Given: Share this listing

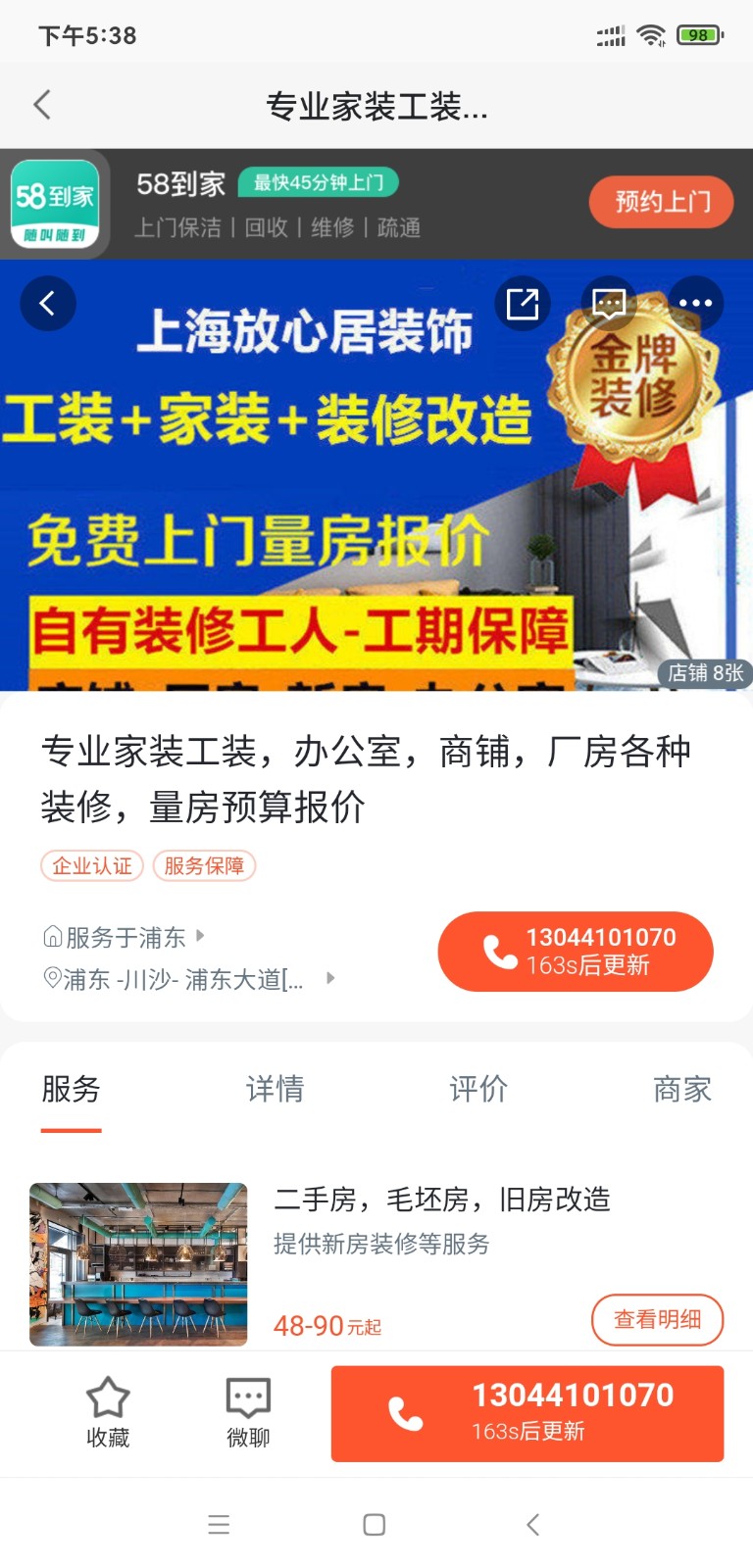Looking at the screenshot, I should [x=522, y=304].
